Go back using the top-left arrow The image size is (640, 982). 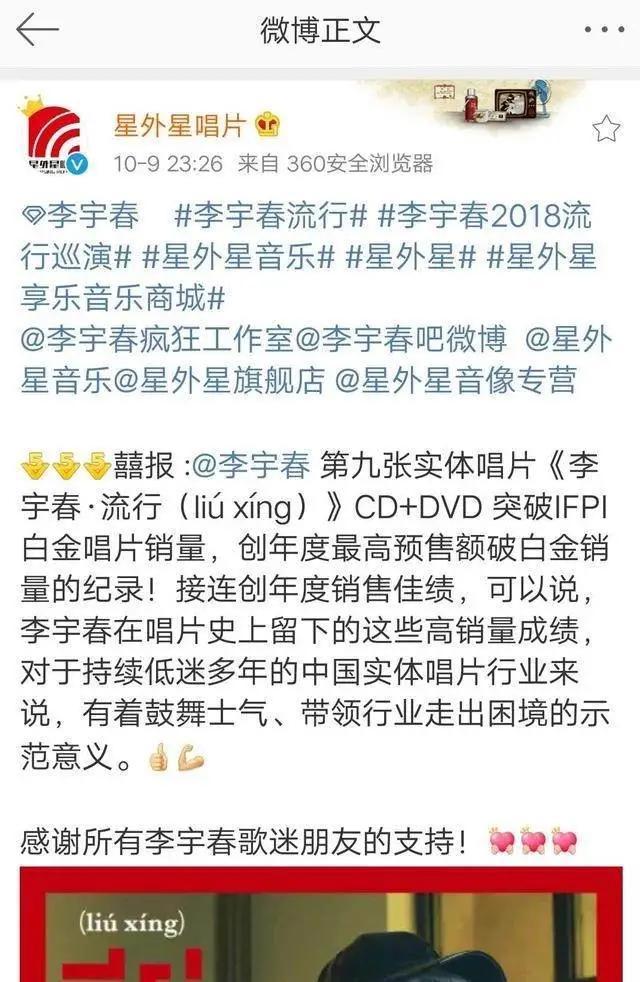[x=38, y=30]
